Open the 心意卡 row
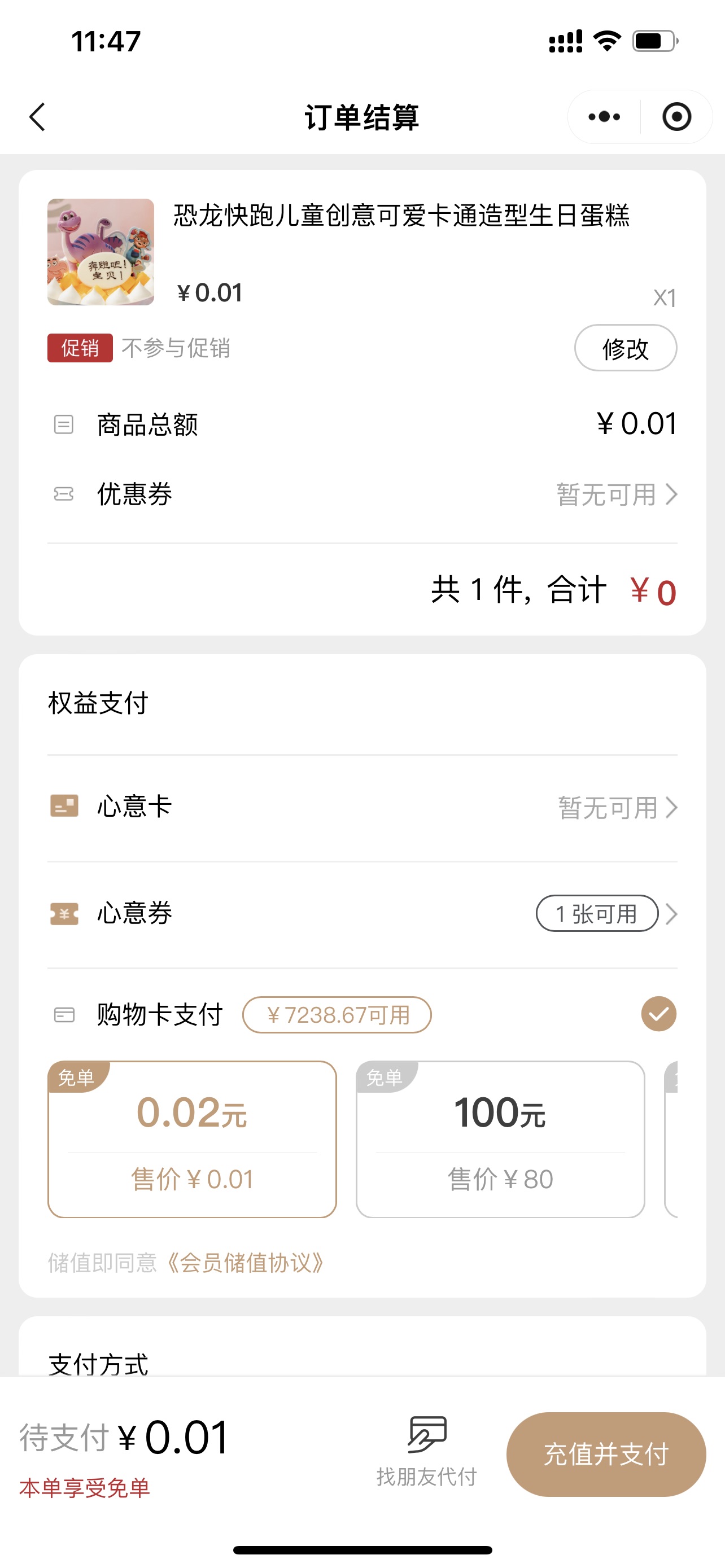725x1568 pixels. (362, 808)
